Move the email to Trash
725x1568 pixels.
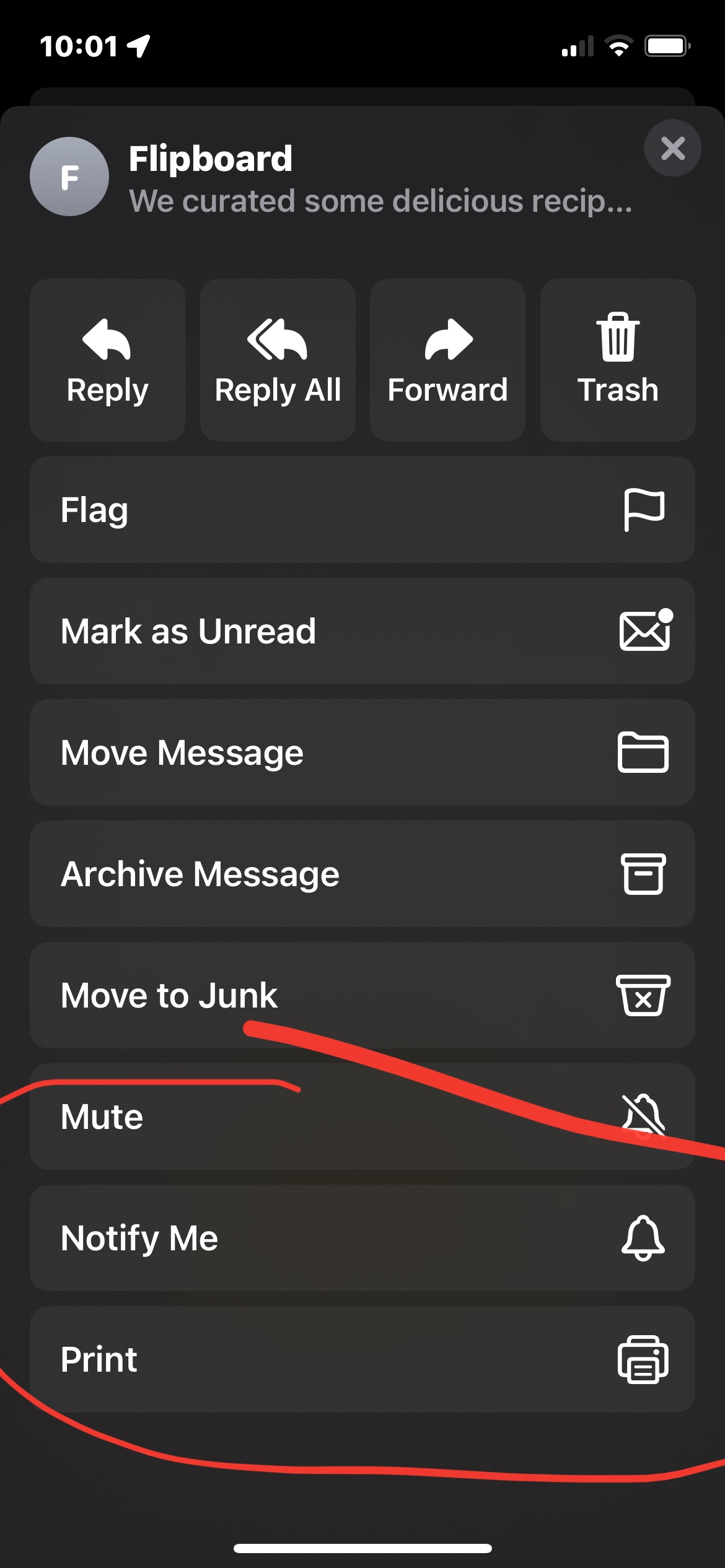click(x=618, y=360)
